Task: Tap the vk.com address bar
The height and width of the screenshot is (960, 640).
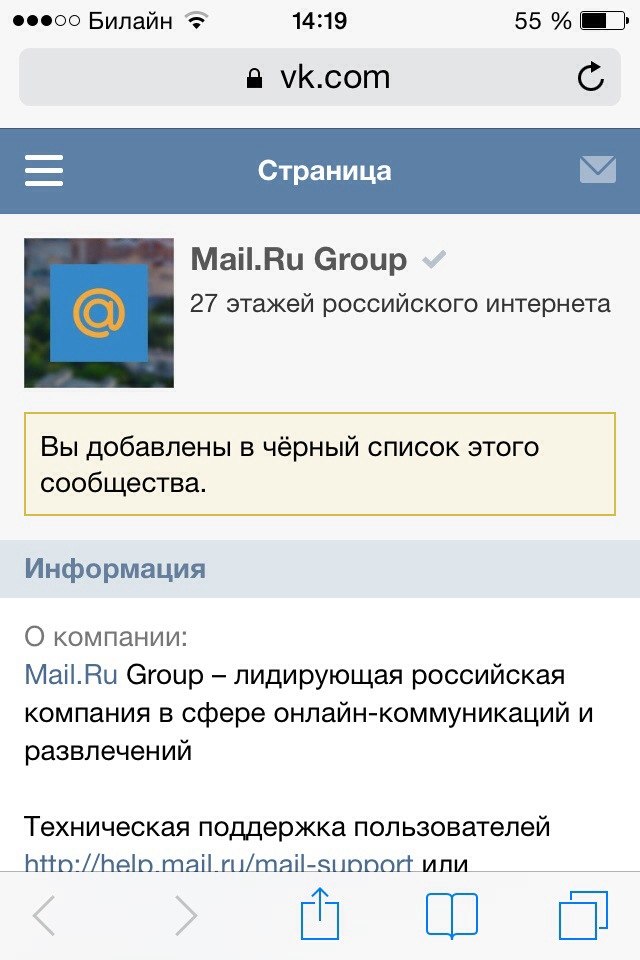Action: 320,78
